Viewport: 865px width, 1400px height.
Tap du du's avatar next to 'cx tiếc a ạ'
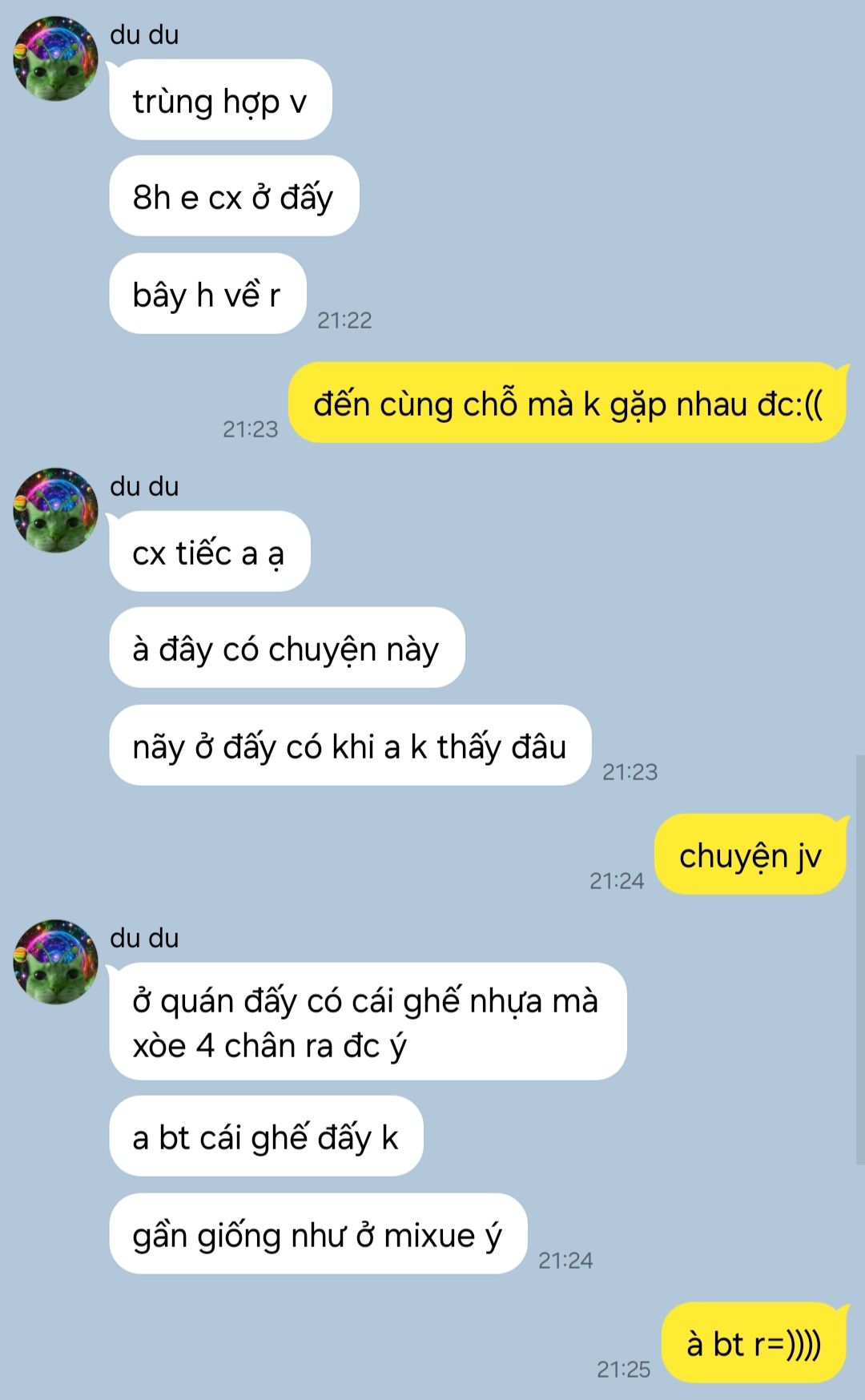[x=55, y=510]
